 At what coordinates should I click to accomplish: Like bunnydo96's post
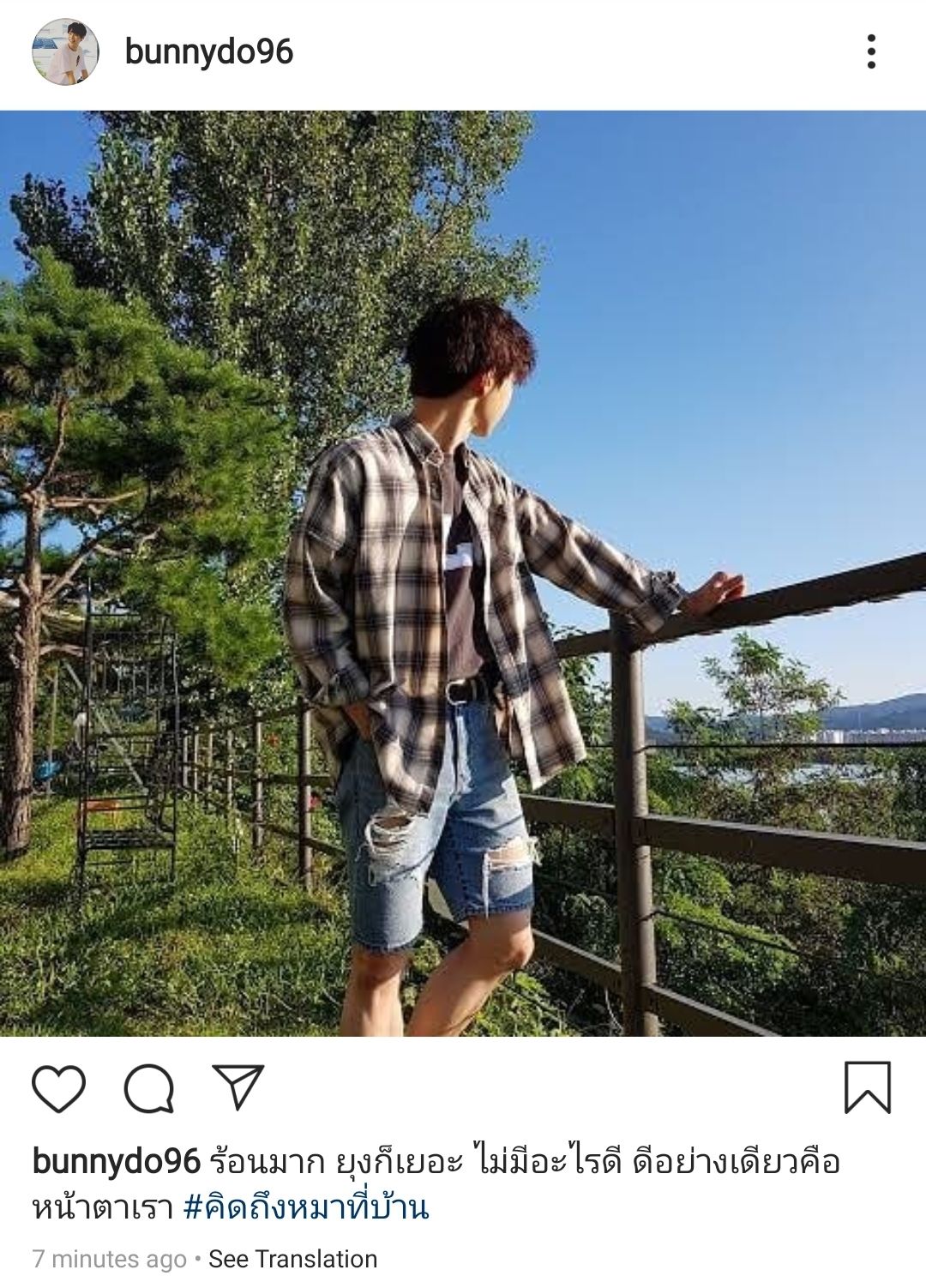[x=59, y=1088]
